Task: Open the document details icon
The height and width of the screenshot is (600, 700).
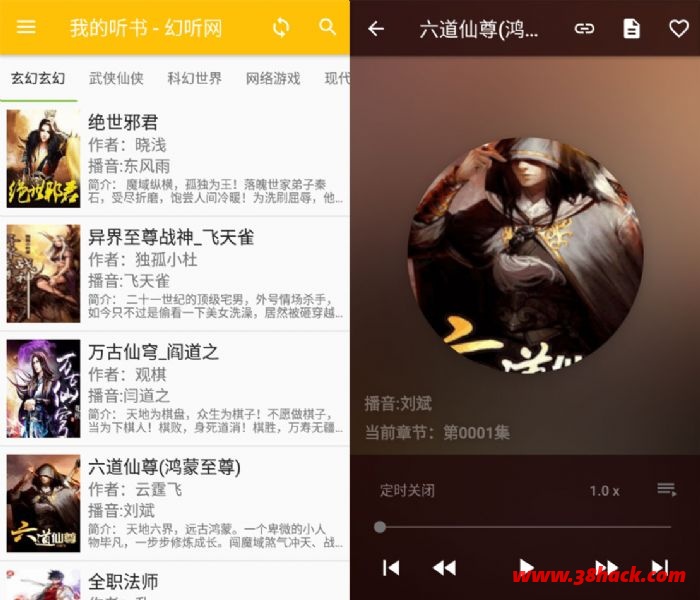Action: 632,29
